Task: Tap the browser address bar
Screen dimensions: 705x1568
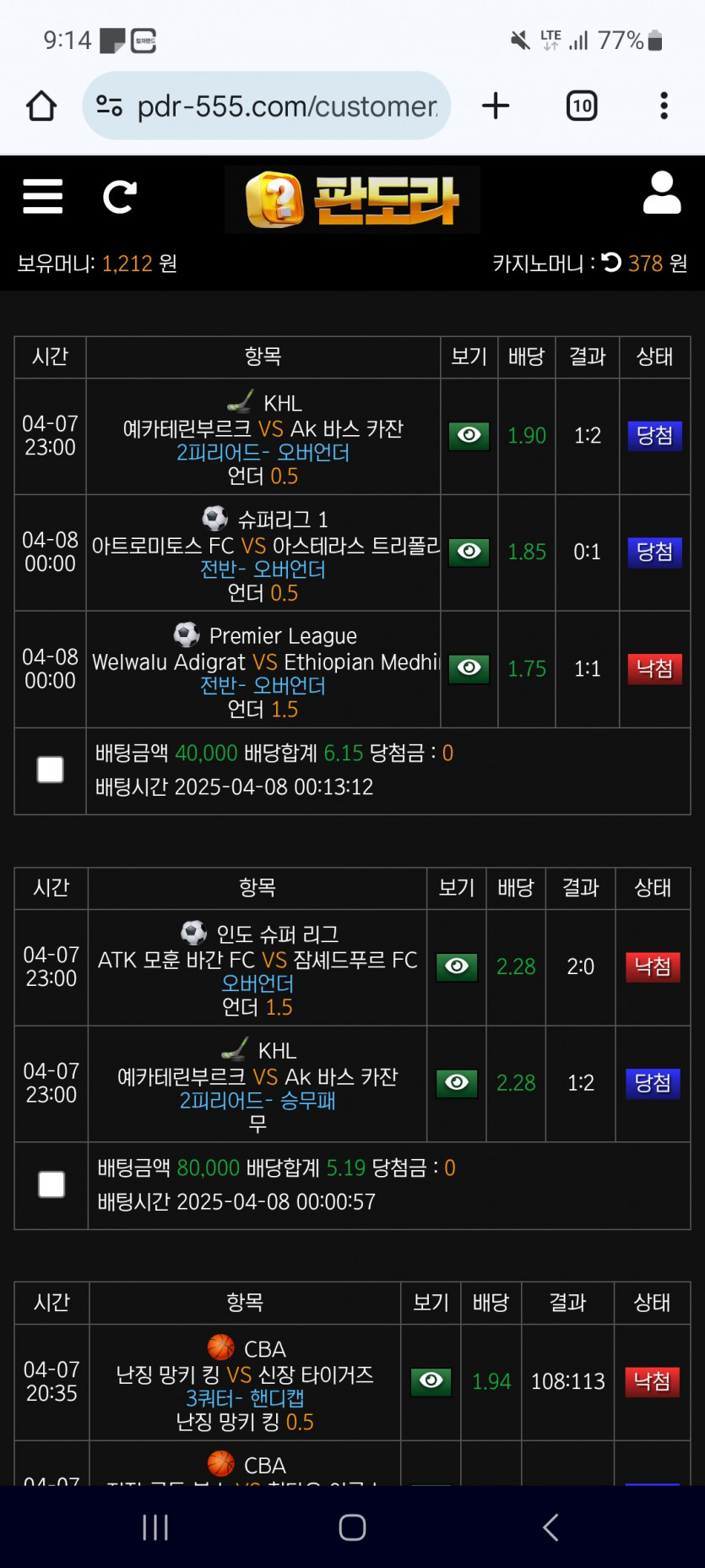Action: point(267,106)
